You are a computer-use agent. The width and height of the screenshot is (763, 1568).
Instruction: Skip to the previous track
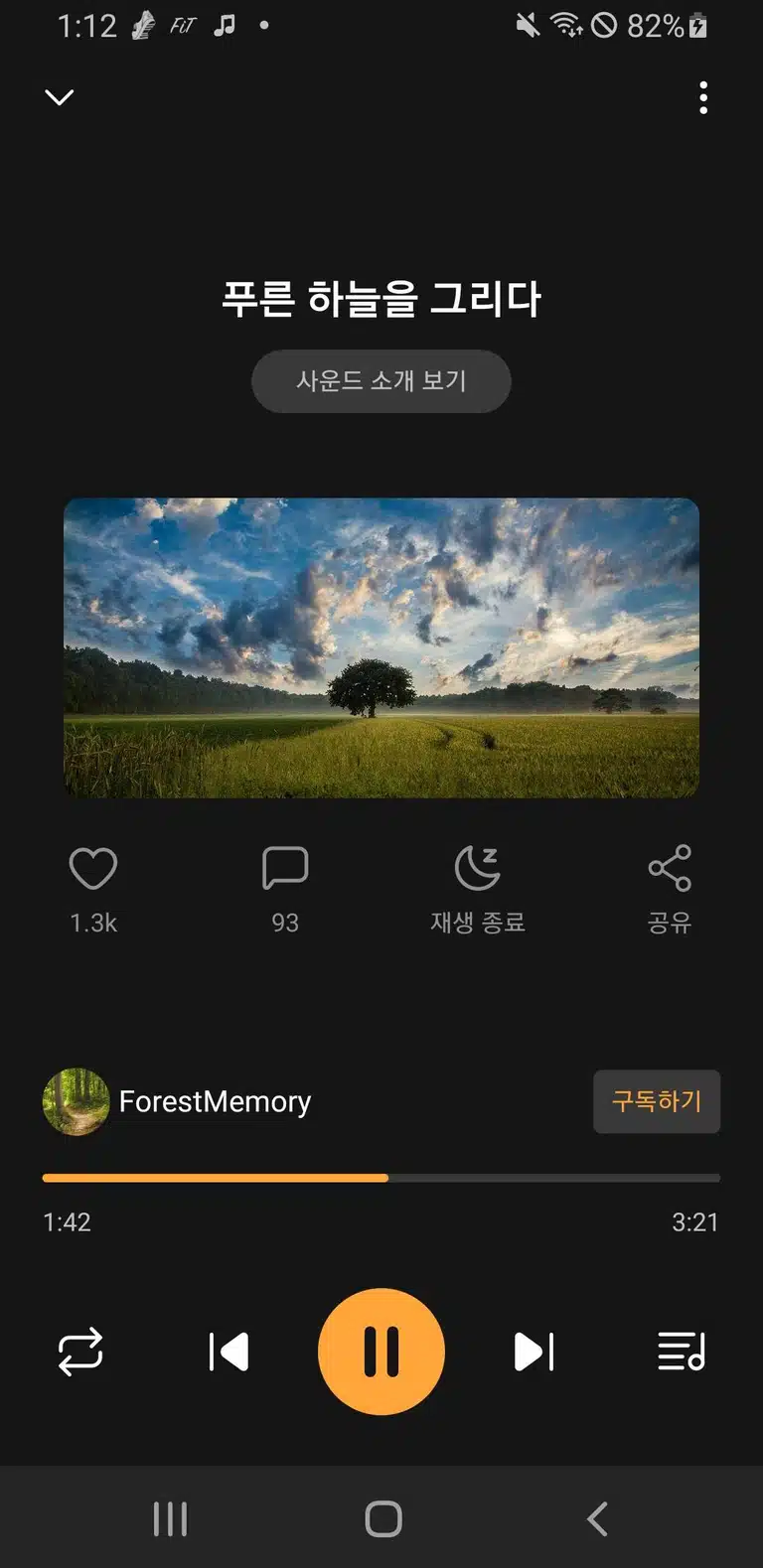229,1352
